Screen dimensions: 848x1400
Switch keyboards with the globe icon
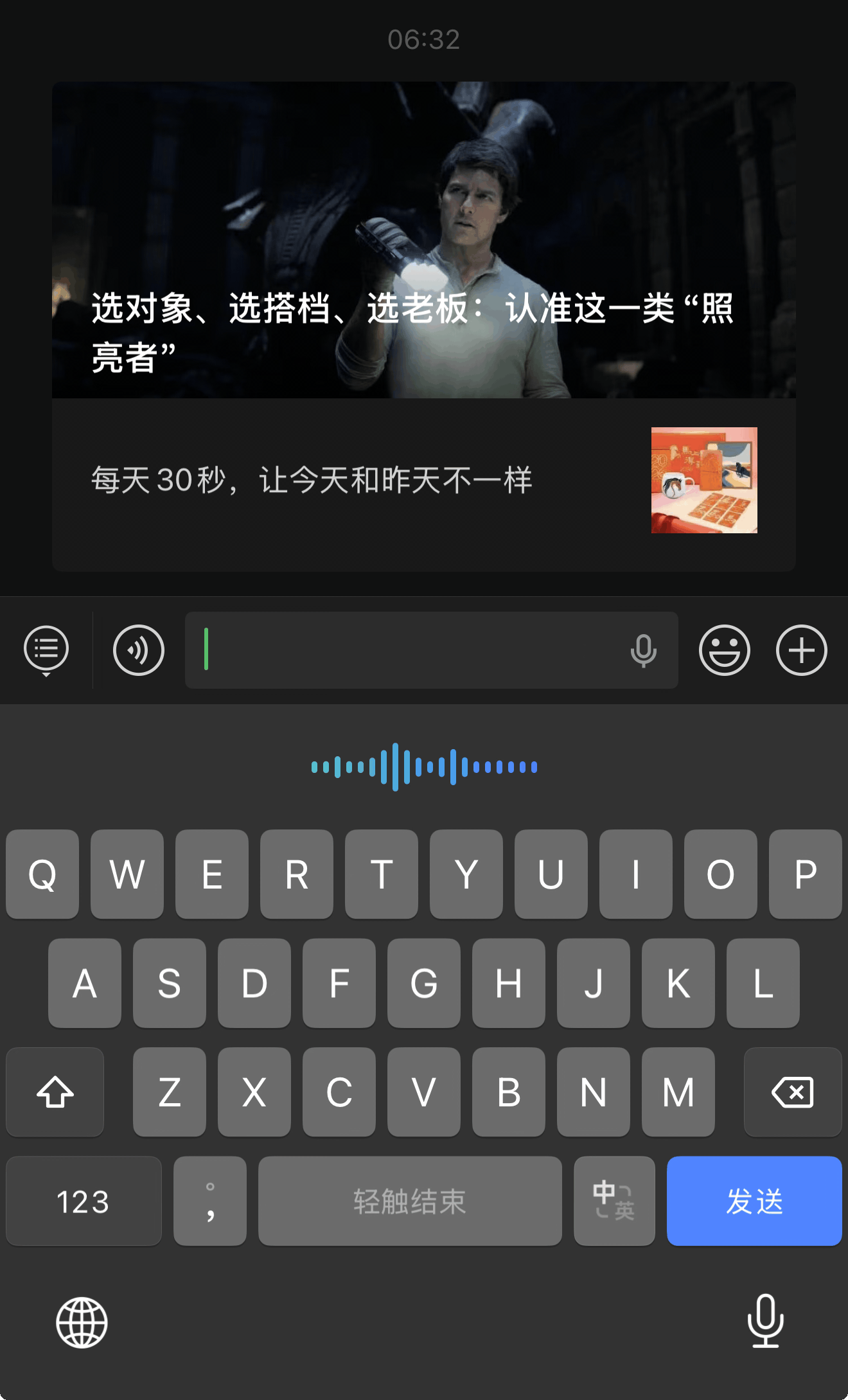(82, 1322)
